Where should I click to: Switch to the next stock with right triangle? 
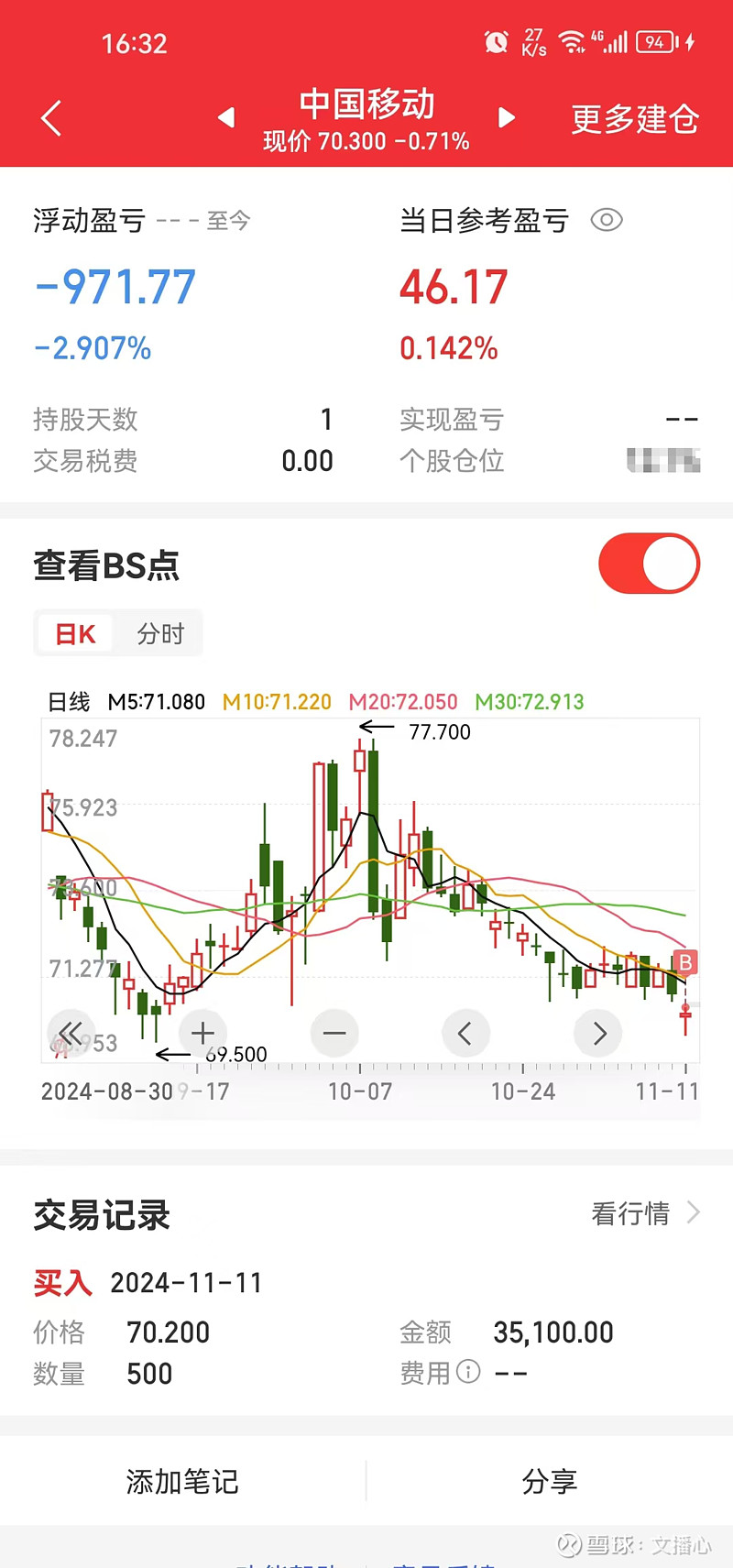[x=506, y=117]
